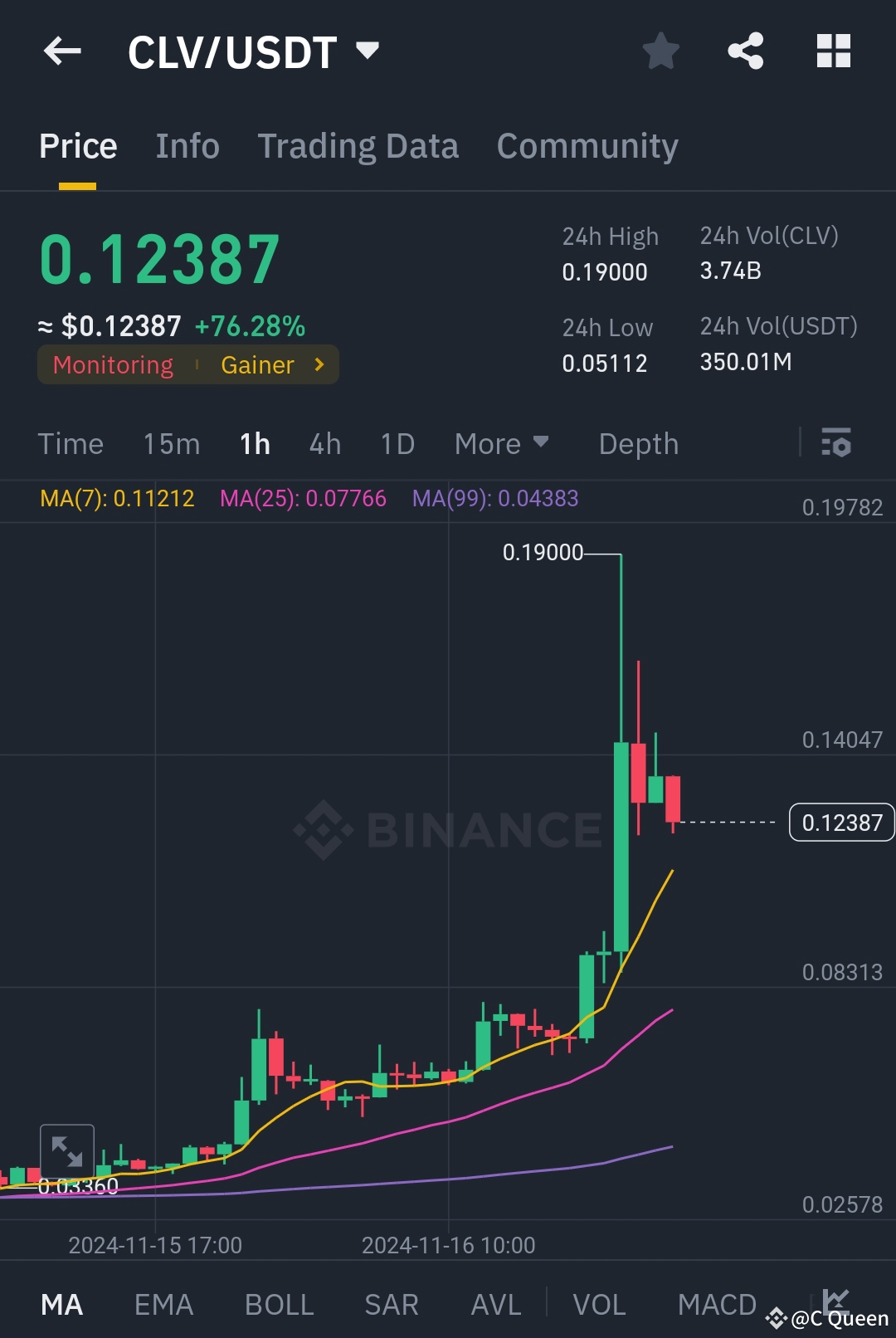The width and height of the screenshot is (896, 1338).
Task: Toggle the VOL indicator
Action: [600, 1303]
